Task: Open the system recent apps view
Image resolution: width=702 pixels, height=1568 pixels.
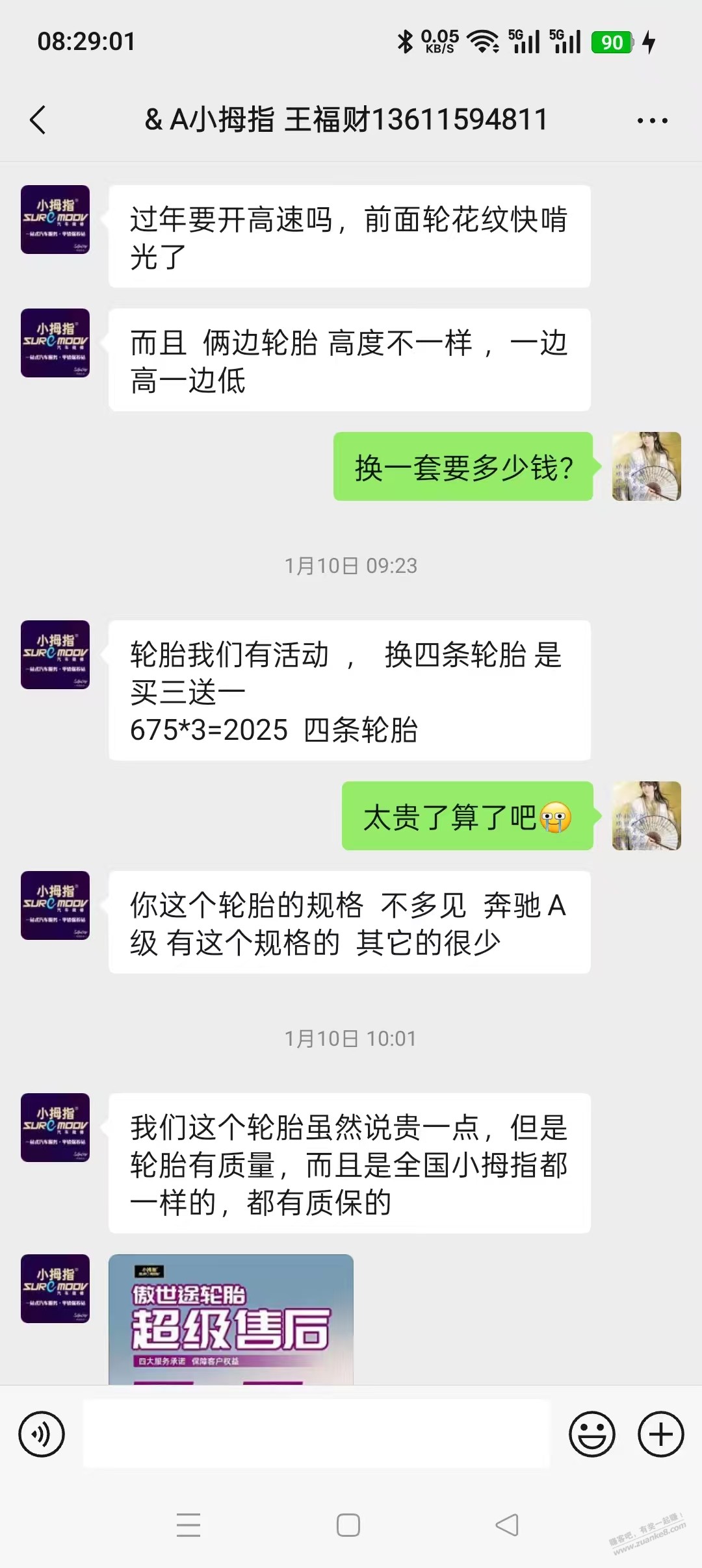Action: coord(188,1524)
